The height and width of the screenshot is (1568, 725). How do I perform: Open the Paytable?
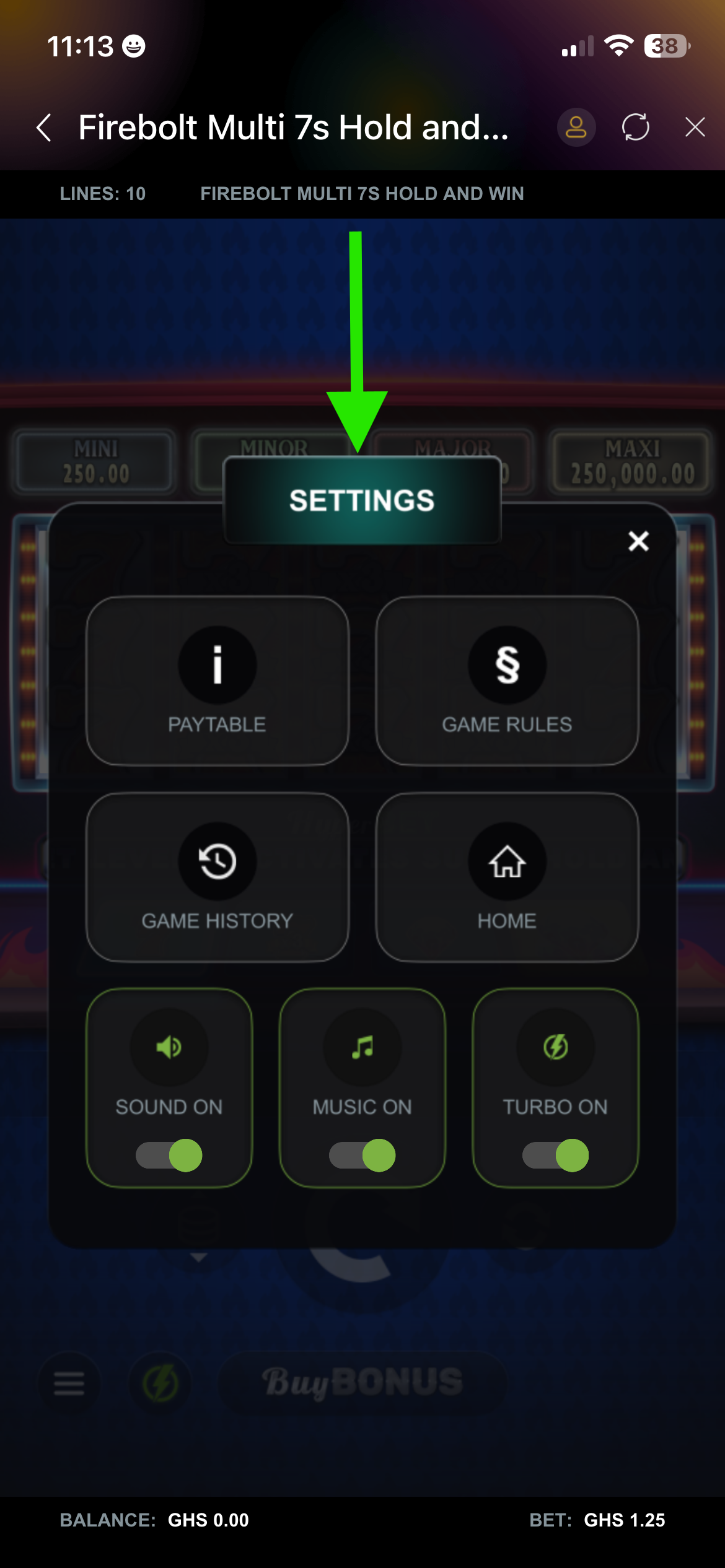217,681
